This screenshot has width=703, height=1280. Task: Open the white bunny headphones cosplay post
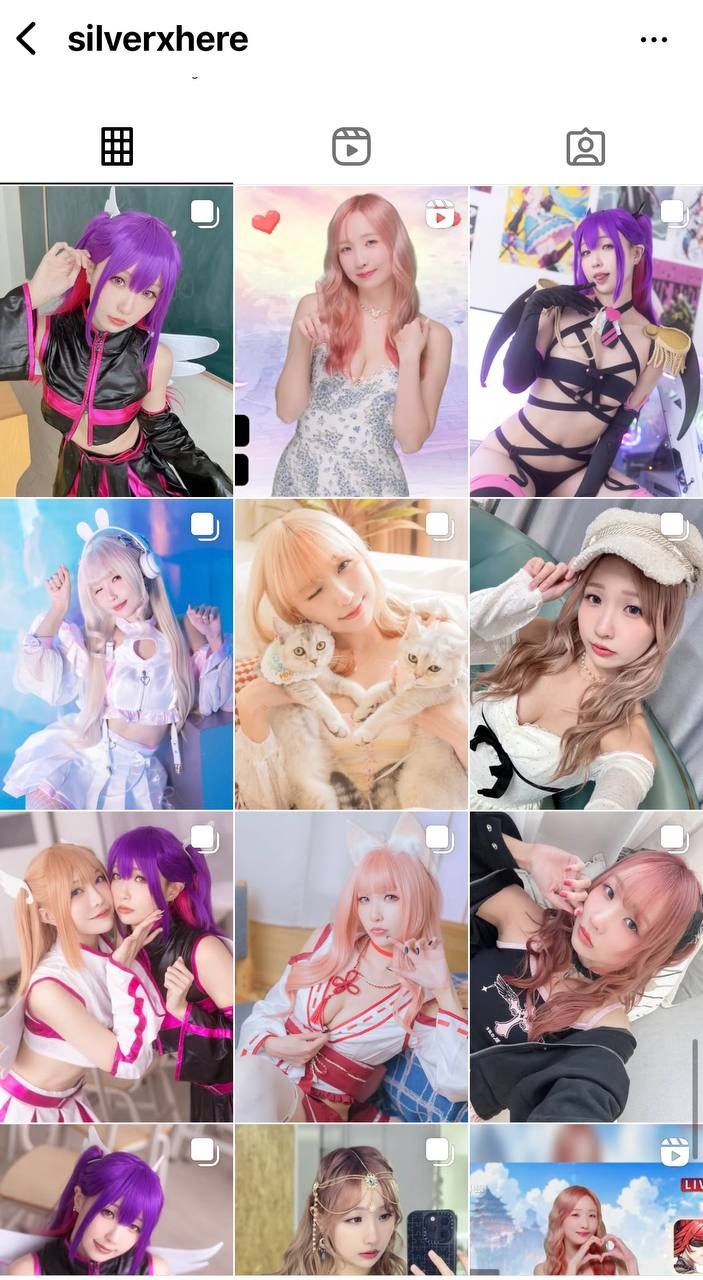[116, 654]
